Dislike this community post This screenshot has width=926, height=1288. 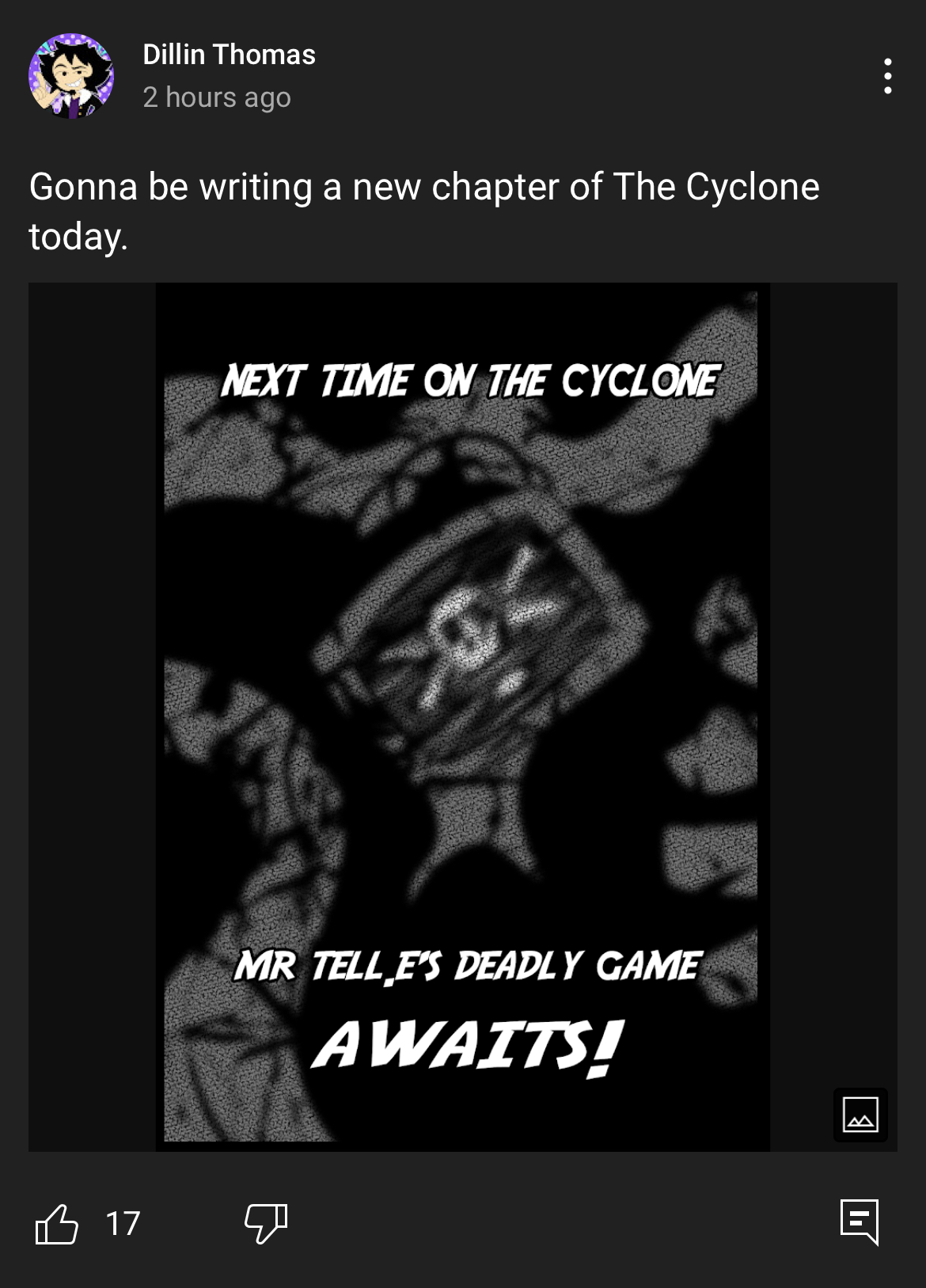pos(266,1224)
